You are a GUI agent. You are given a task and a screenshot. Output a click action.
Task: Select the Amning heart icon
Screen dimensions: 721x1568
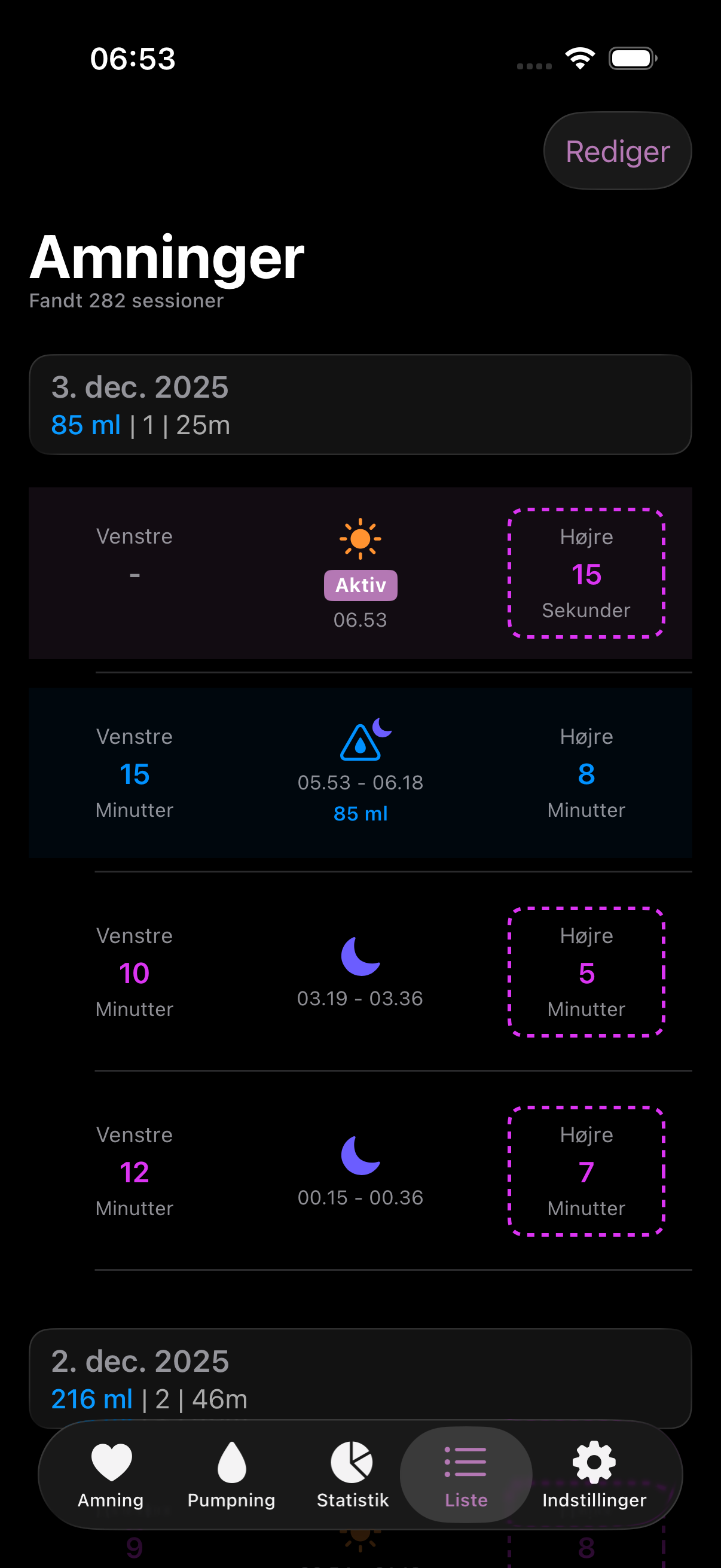pos(111,1461)
